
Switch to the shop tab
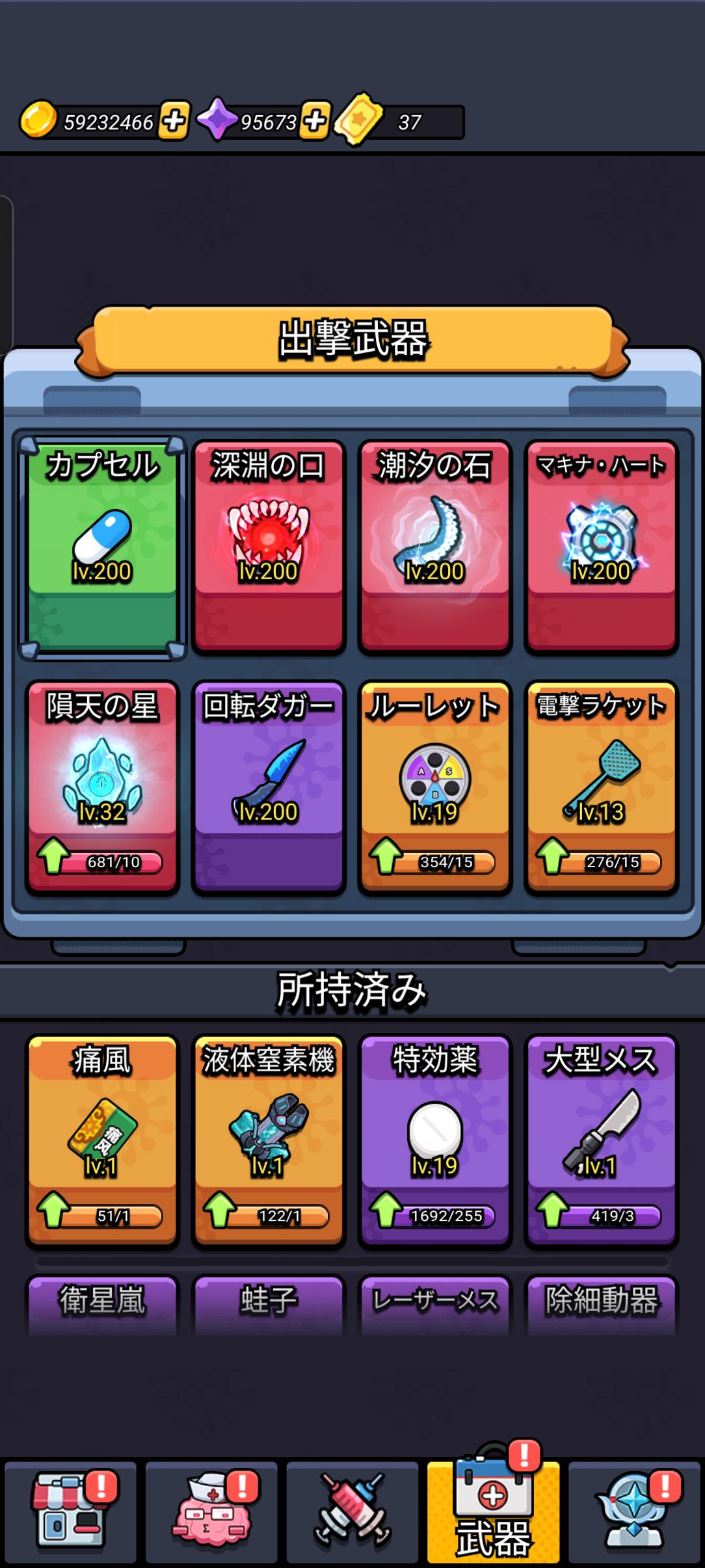(x=70, y=1511)
